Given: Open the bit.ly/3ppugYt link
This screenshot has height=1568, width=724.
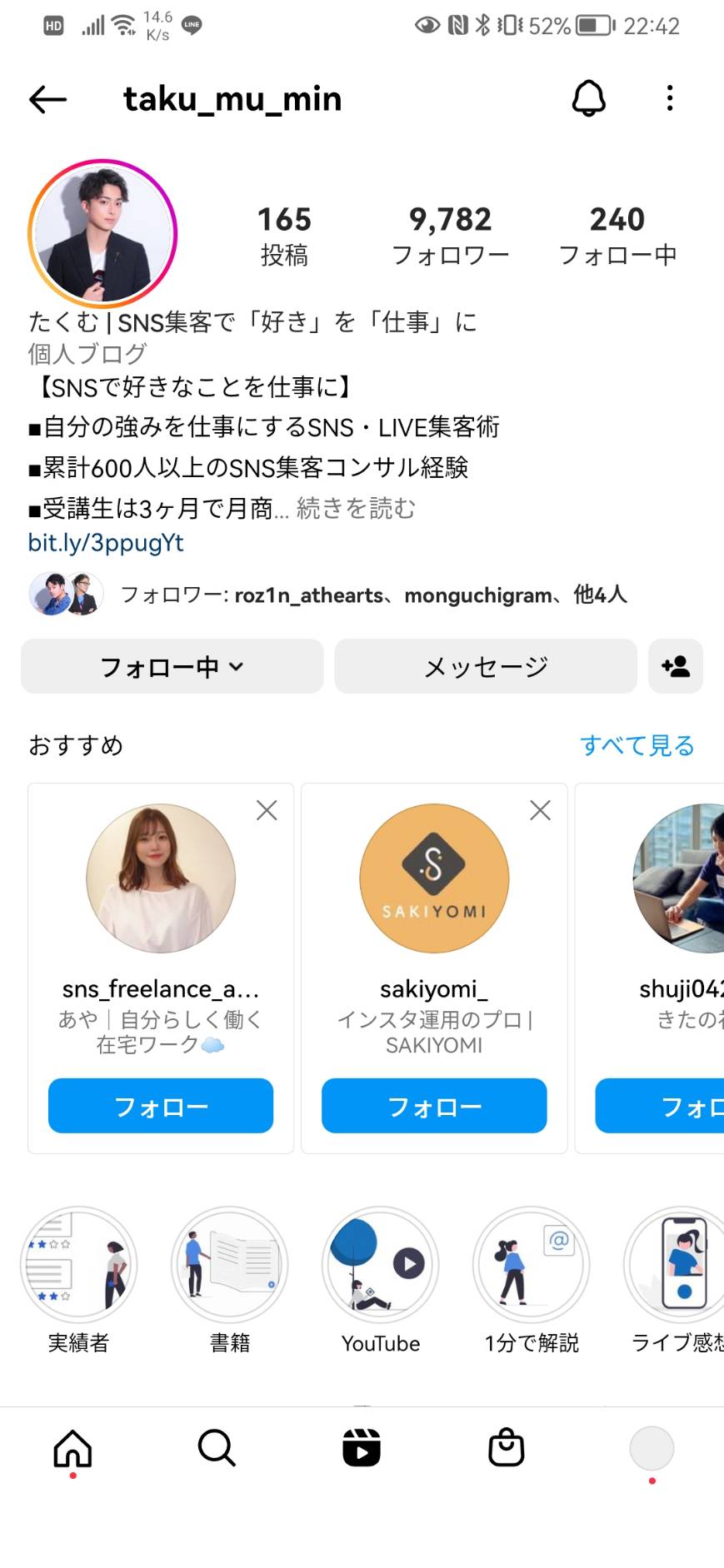Looking at the screenshot, I should click(x=106, y=543).
